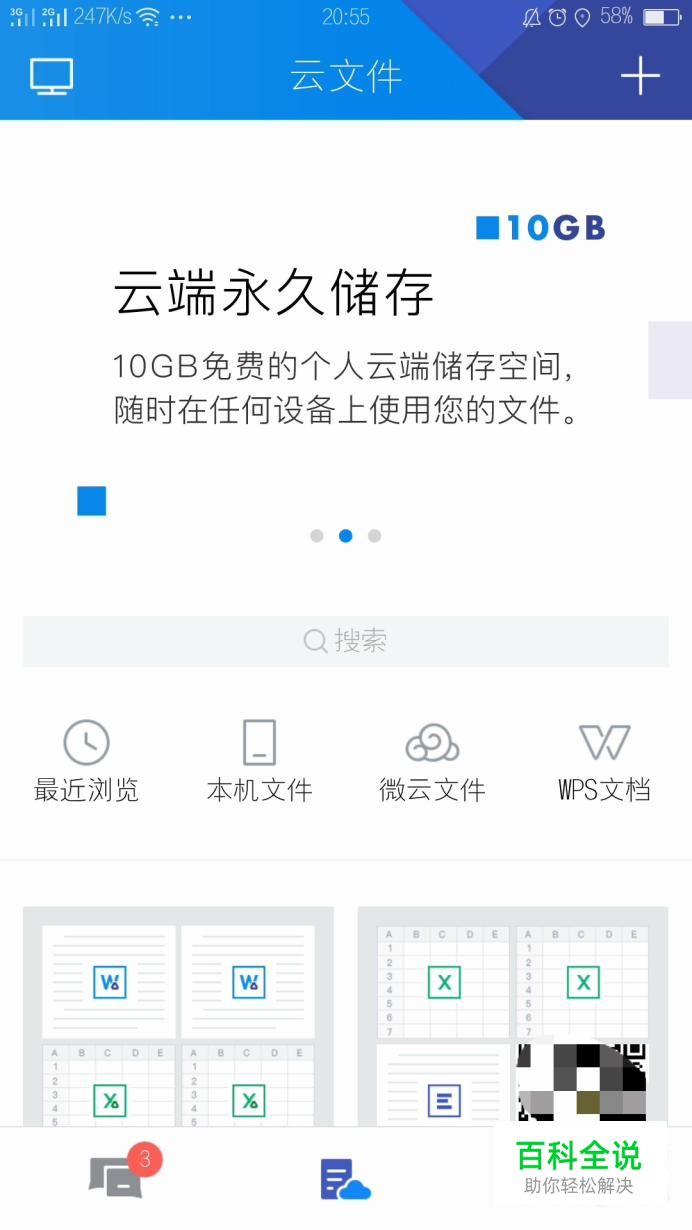Open the computer monitor icon in the header
The image size is (692, 1230).
[x=51, y=76]
